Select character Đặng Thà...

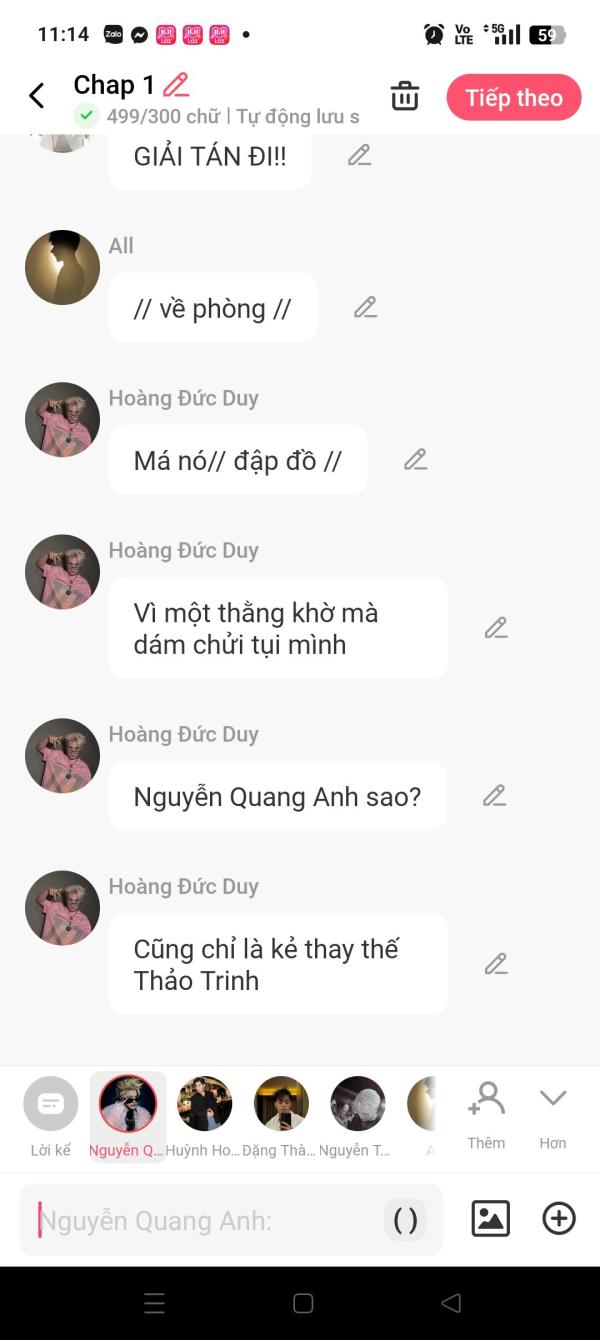pos(280,1116)
